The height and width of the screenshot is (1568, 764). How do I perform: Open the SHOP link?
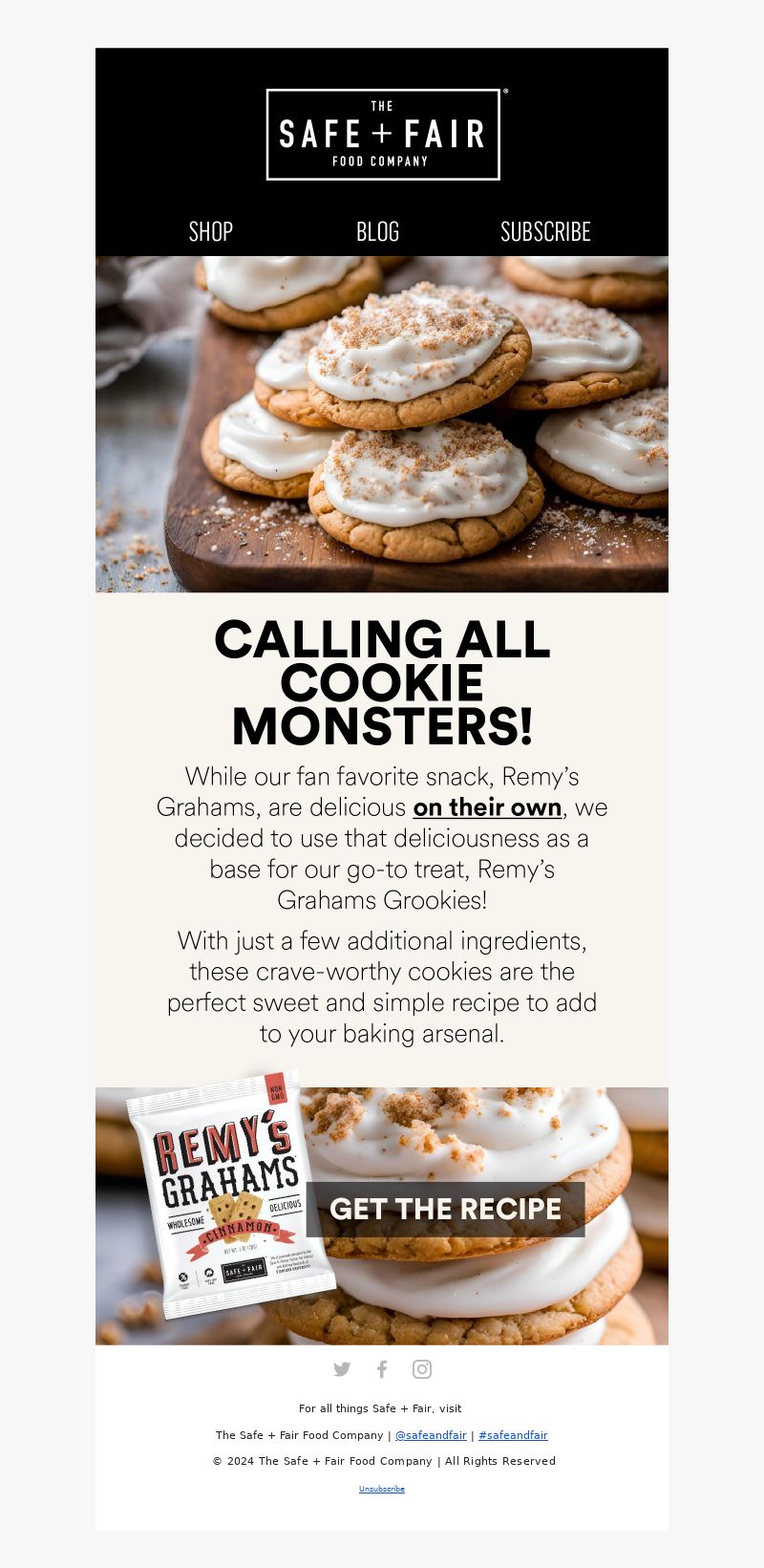[211, 231]
